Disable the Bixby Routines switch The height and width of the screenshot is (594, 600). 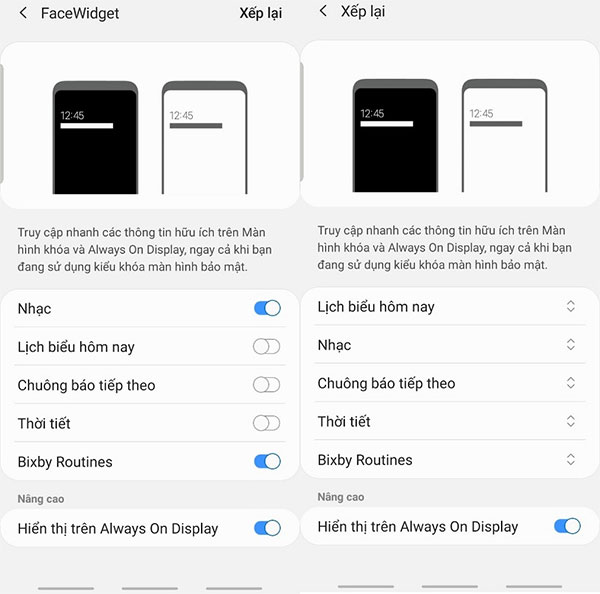(267, 461)
